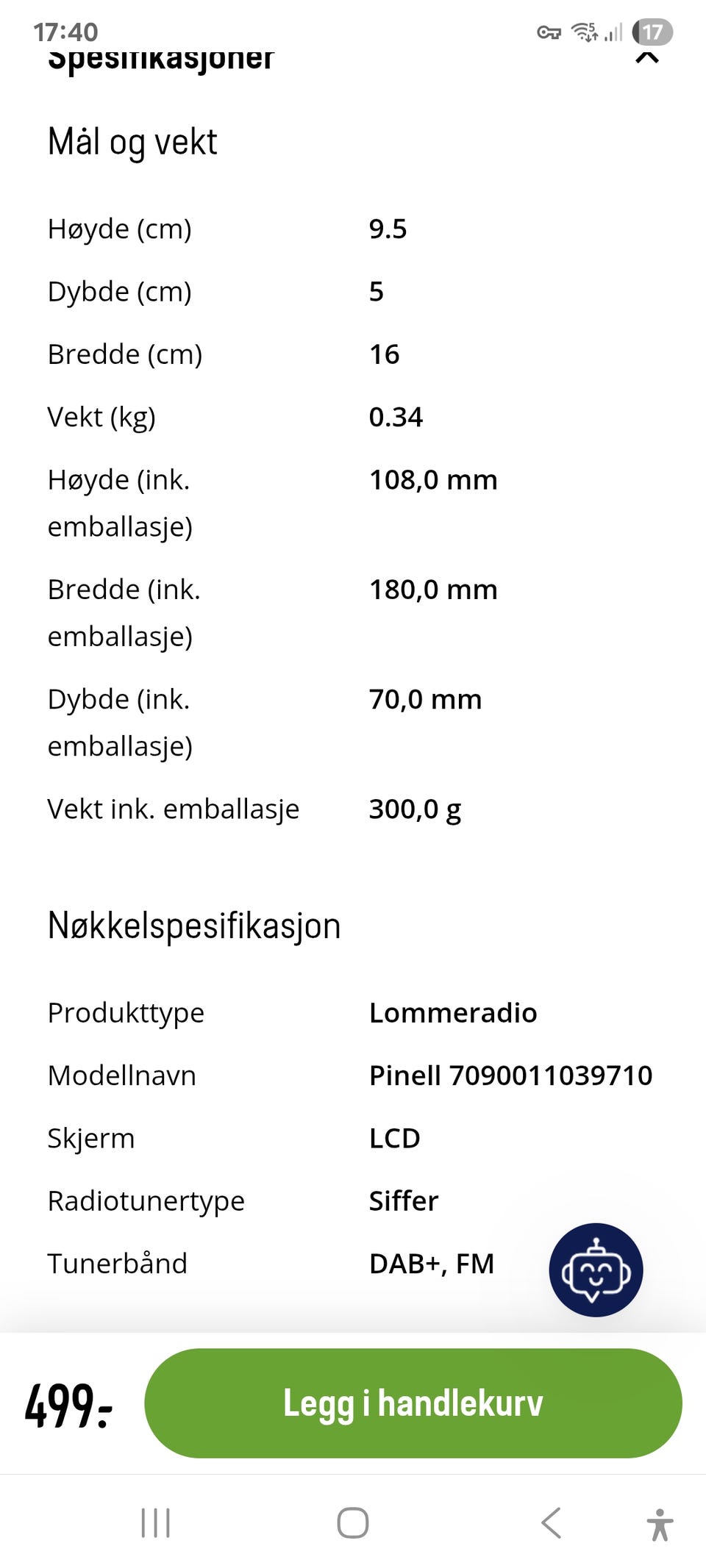Tap the Mål og vekt heading
706x1568 pixels.
pos(132,142)
